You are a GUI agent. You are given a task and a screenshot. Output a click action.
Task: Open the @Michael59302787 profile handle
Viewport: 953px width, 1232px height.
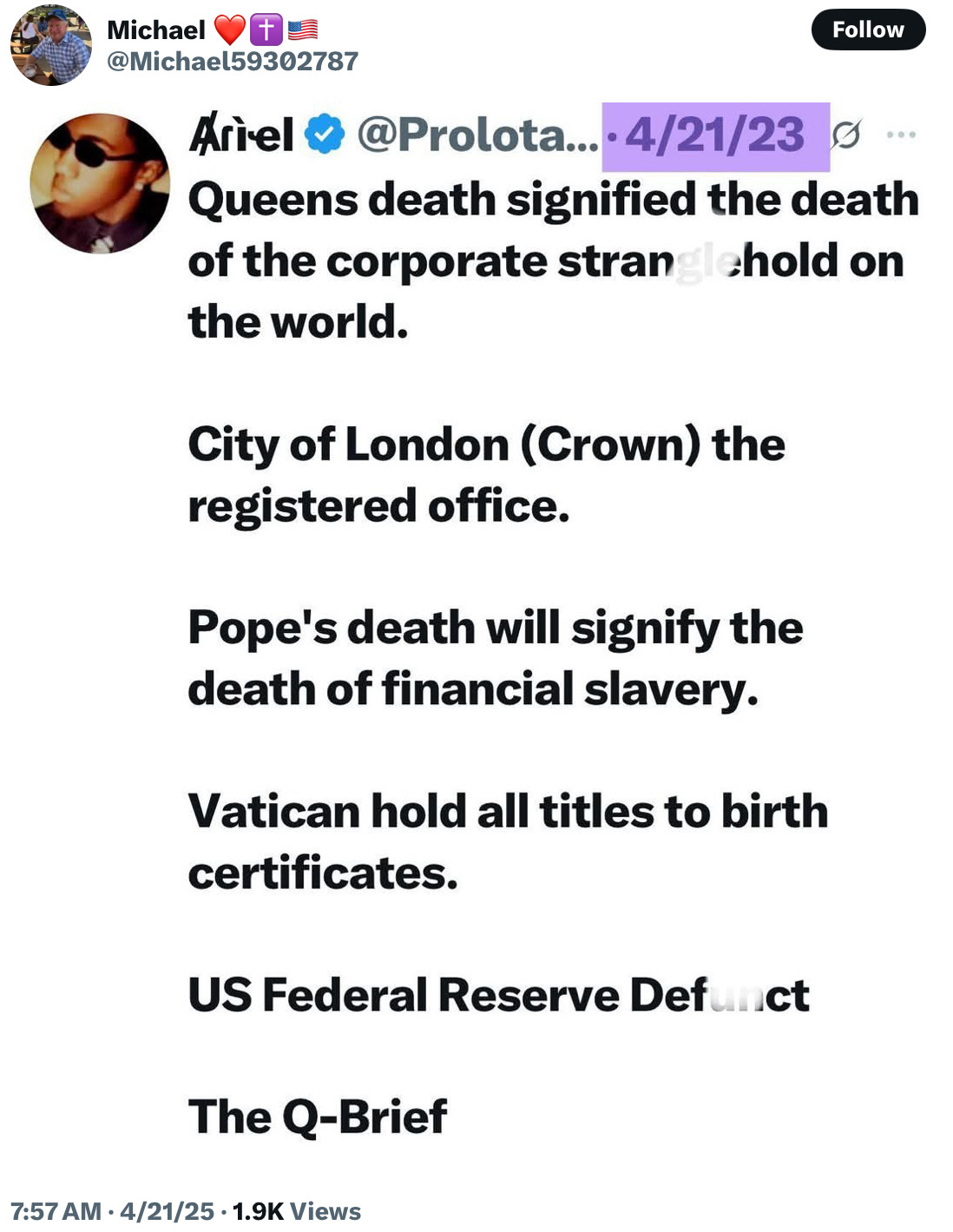(x=232, y=62)
